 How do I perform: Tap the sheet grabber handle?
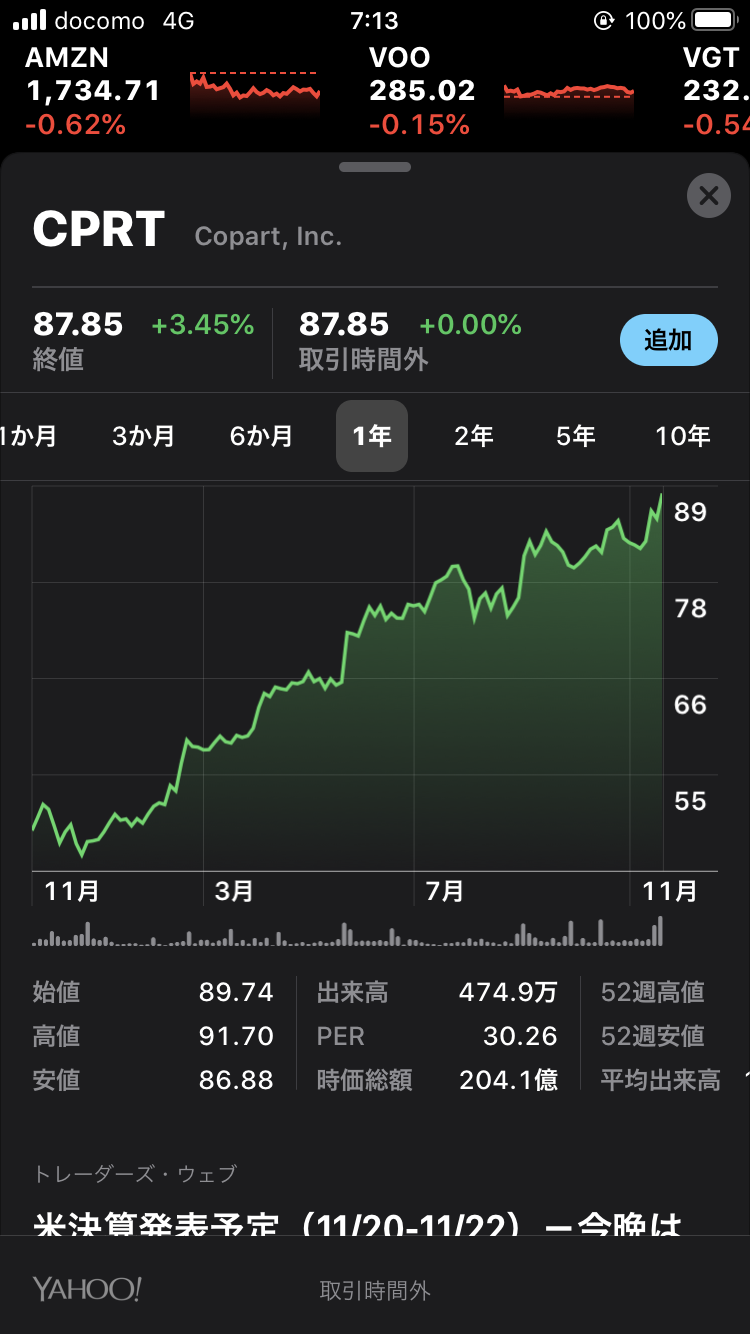[375, 167]
